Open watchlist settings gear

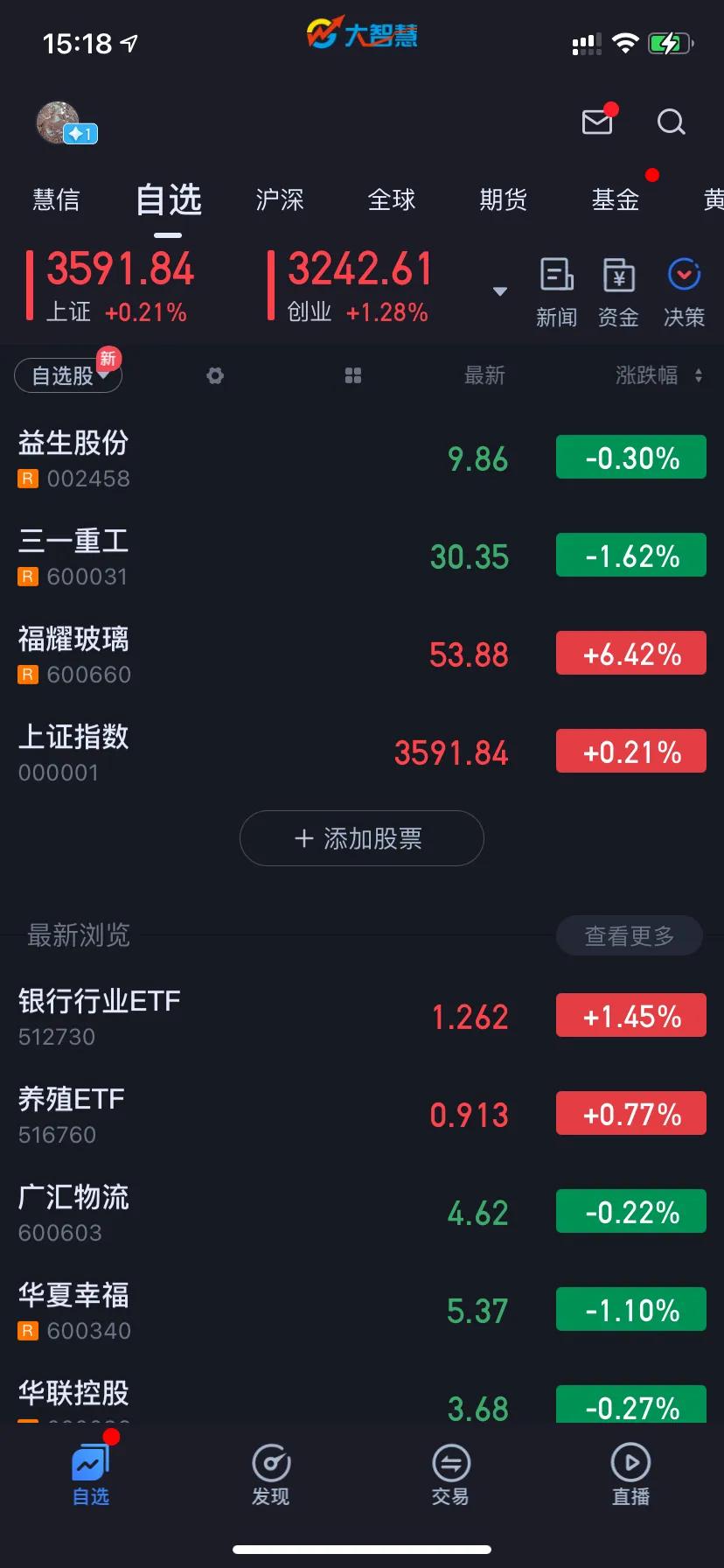pos(215,375)
